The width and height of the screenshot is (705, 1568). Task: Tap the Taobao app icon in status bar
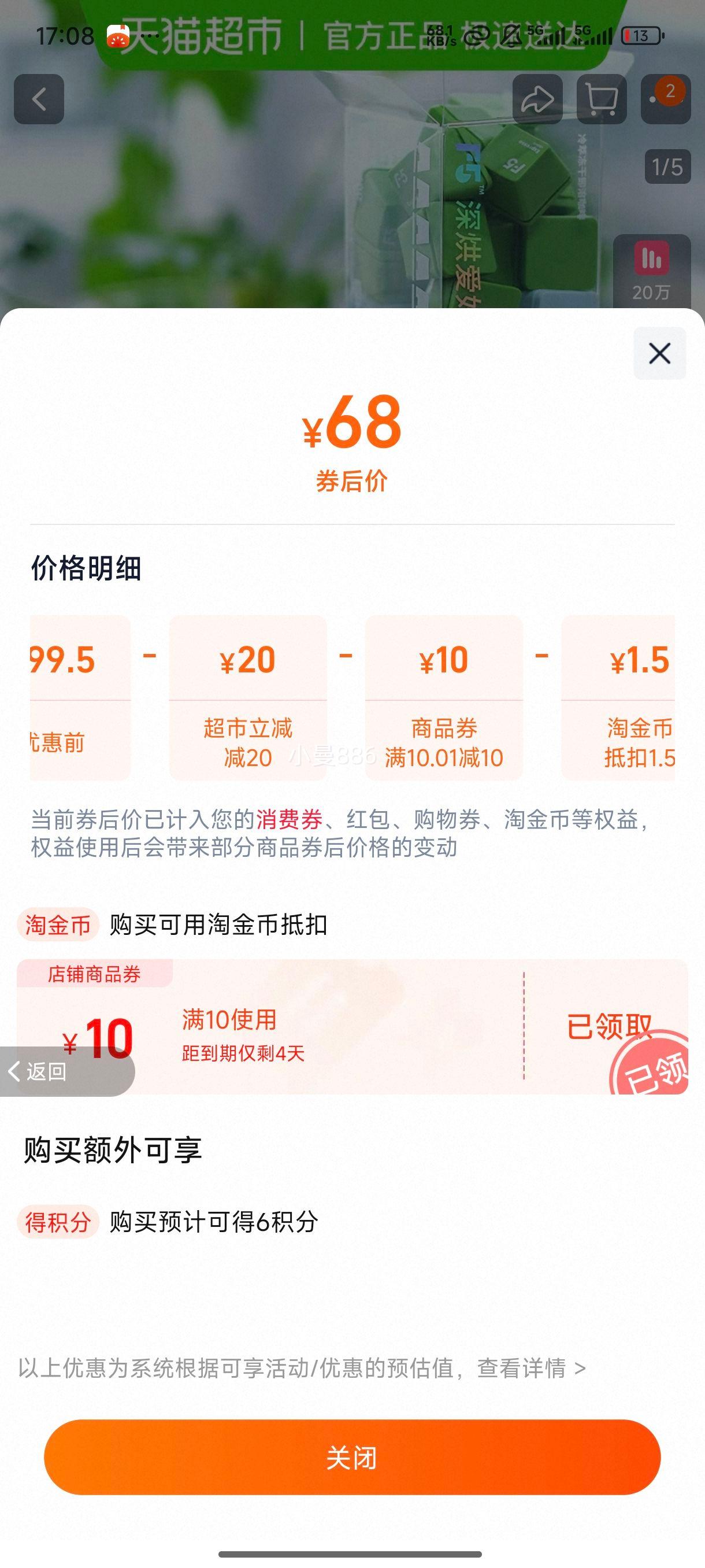tap(117, 36)
